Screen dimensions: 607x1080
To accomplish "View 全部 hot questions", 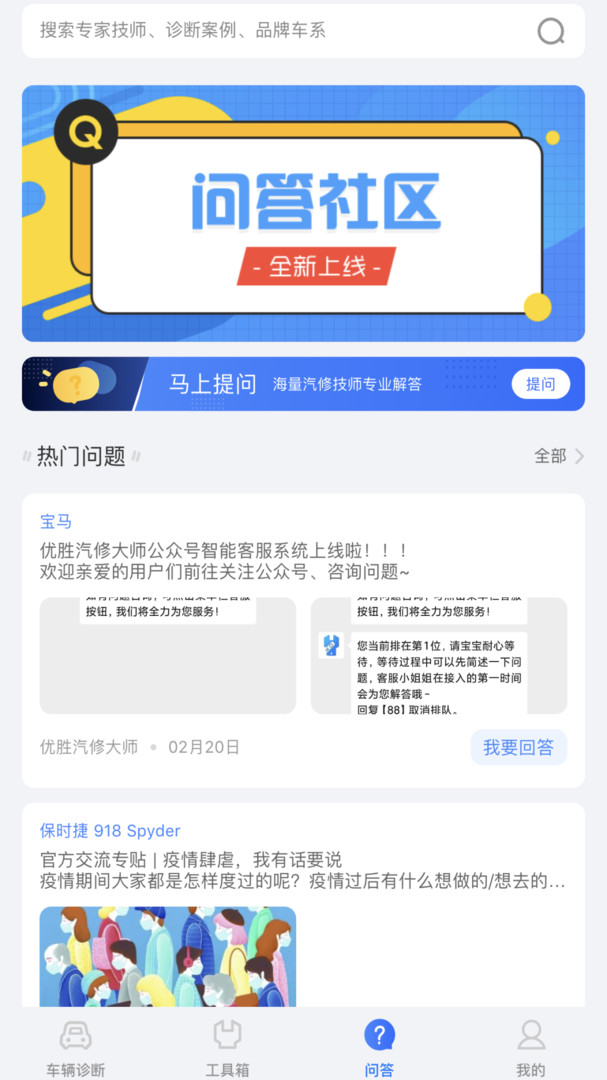I will click(559, 456).
